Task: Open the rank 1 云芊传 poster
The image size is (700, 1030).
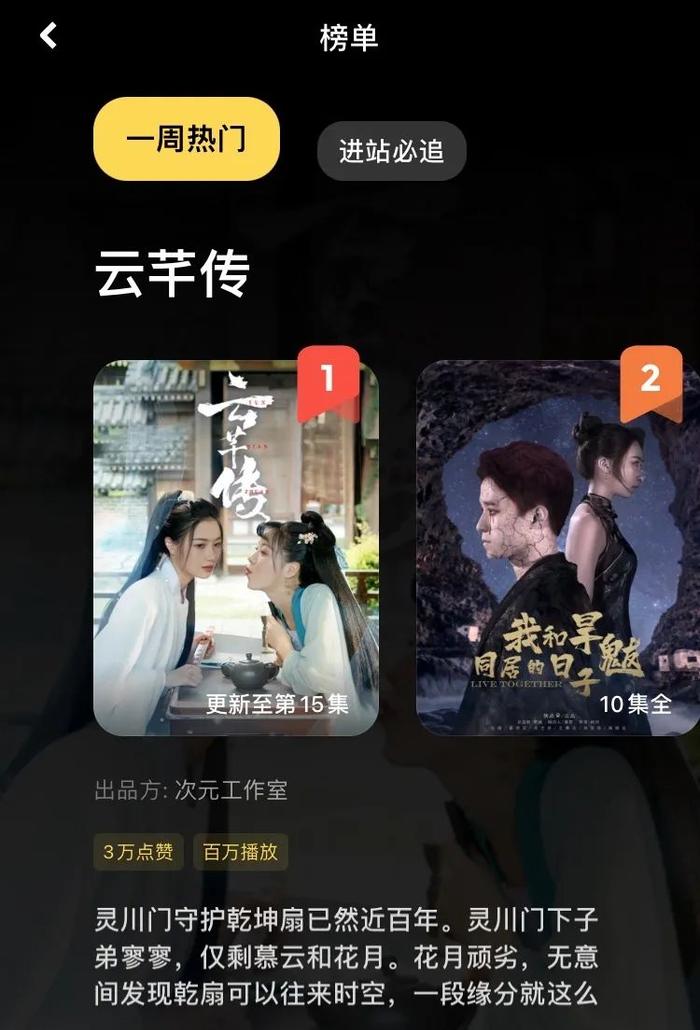Action: pyautogui.click(x=236, y=548)
